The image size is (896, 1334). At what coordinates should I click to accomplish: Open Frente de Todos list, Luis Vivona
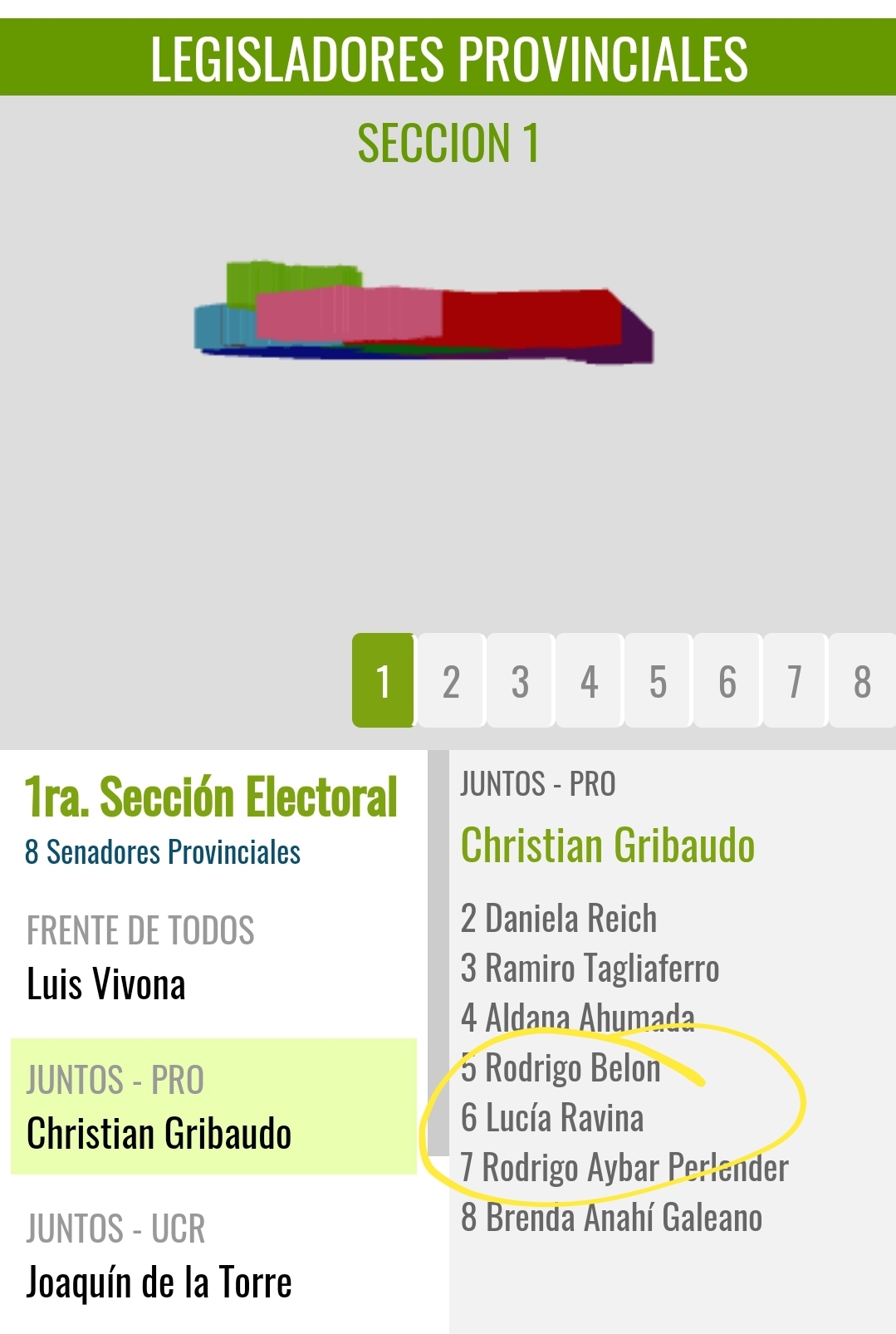[x=213, y=959]
